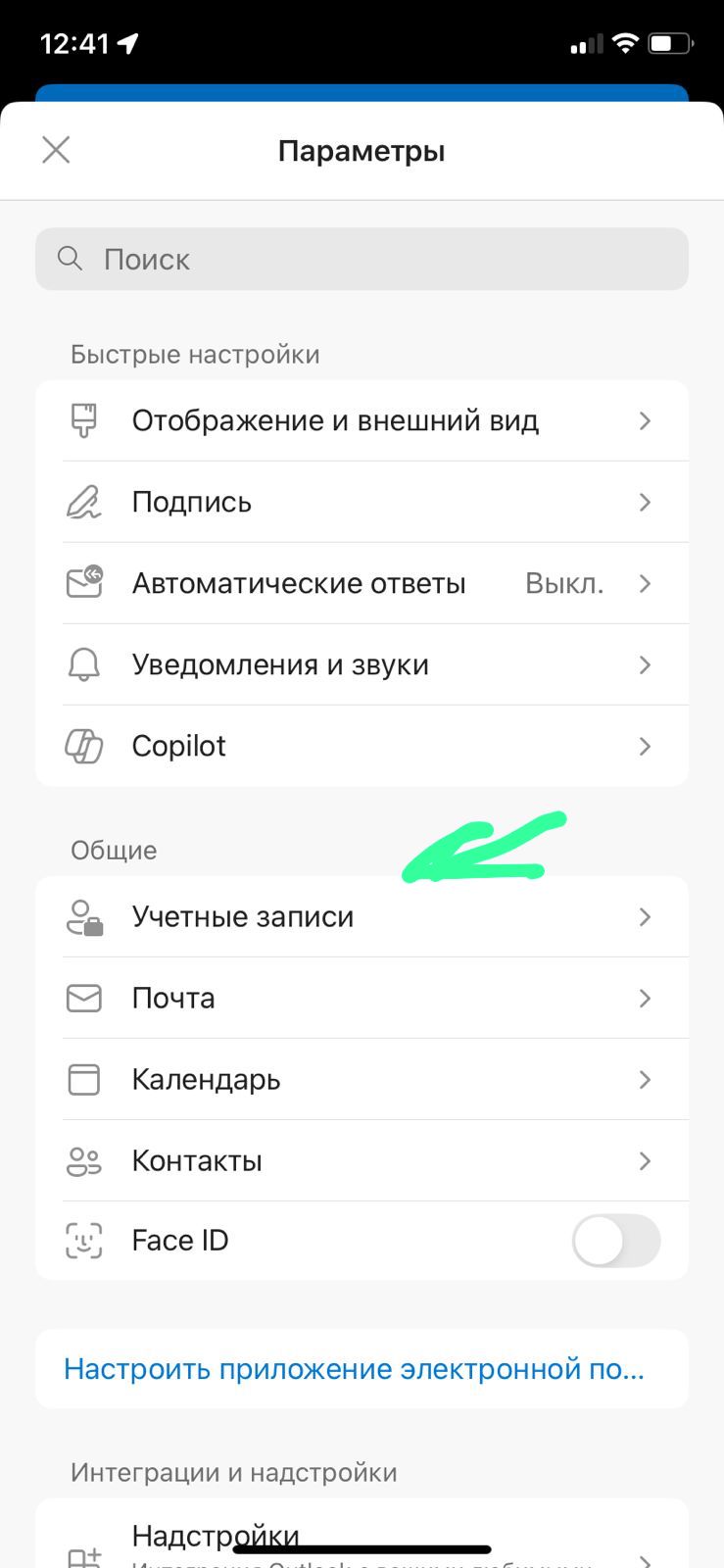Open Автоматические ответы settings
The height and width of the screenshot is (1568, 724).
click(x=362, y=584)
